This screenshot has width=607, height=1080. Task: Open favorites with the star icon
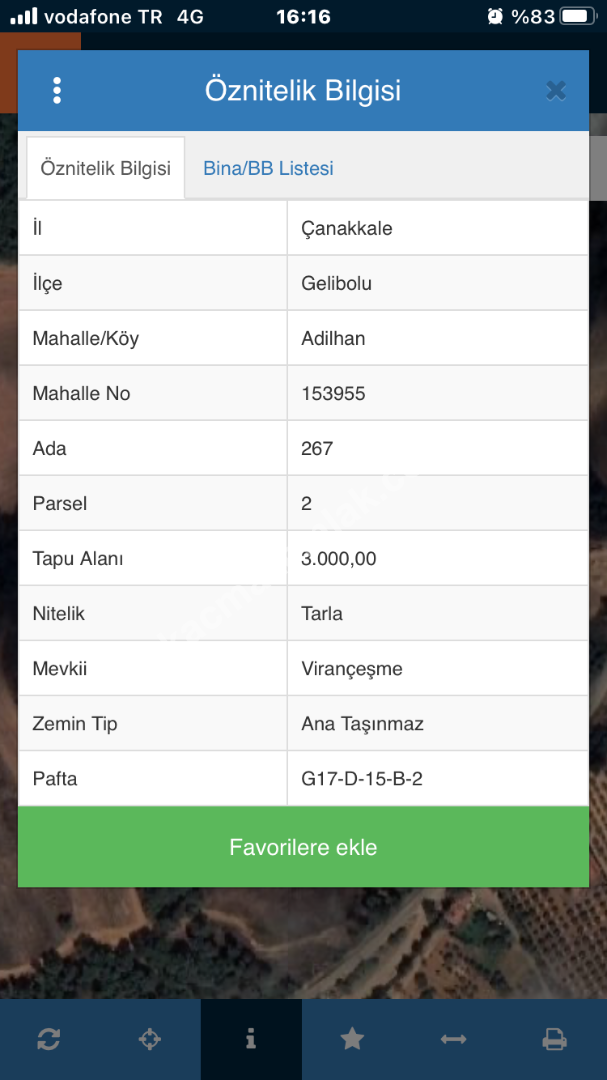point(352,1039)
